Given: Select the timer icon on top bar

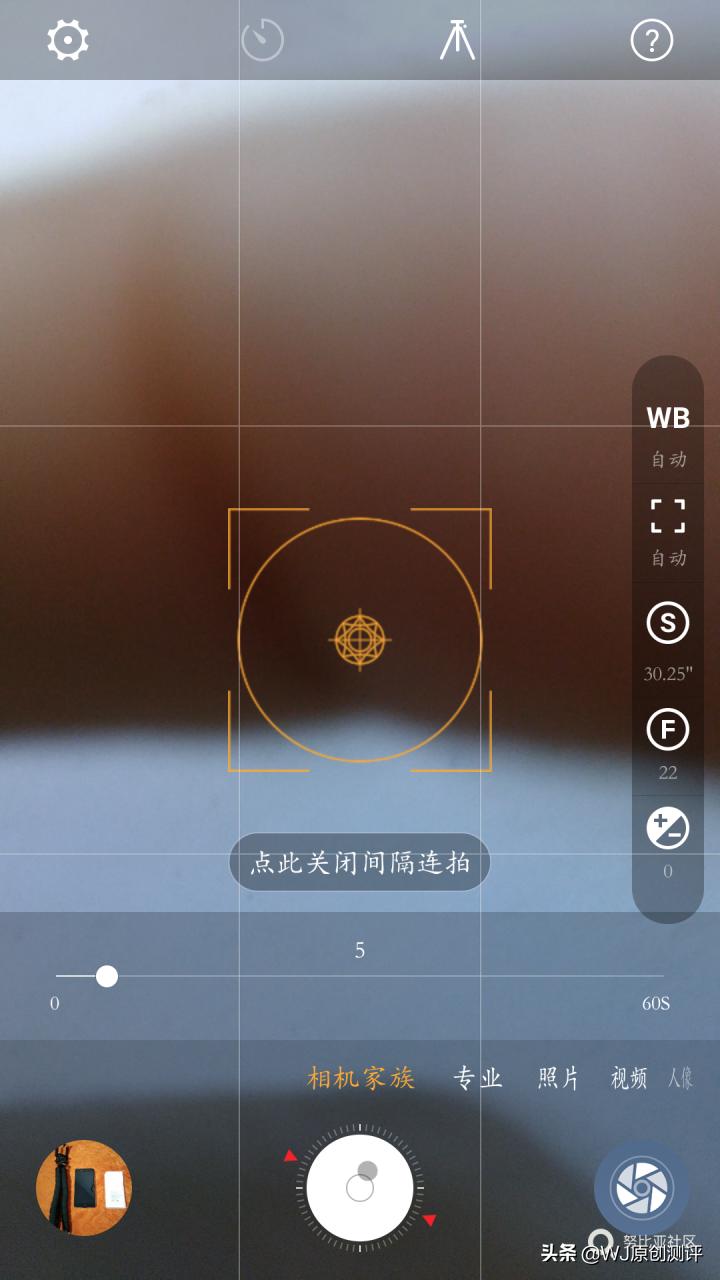Looking at the screenshot, I should pos(262,39).
